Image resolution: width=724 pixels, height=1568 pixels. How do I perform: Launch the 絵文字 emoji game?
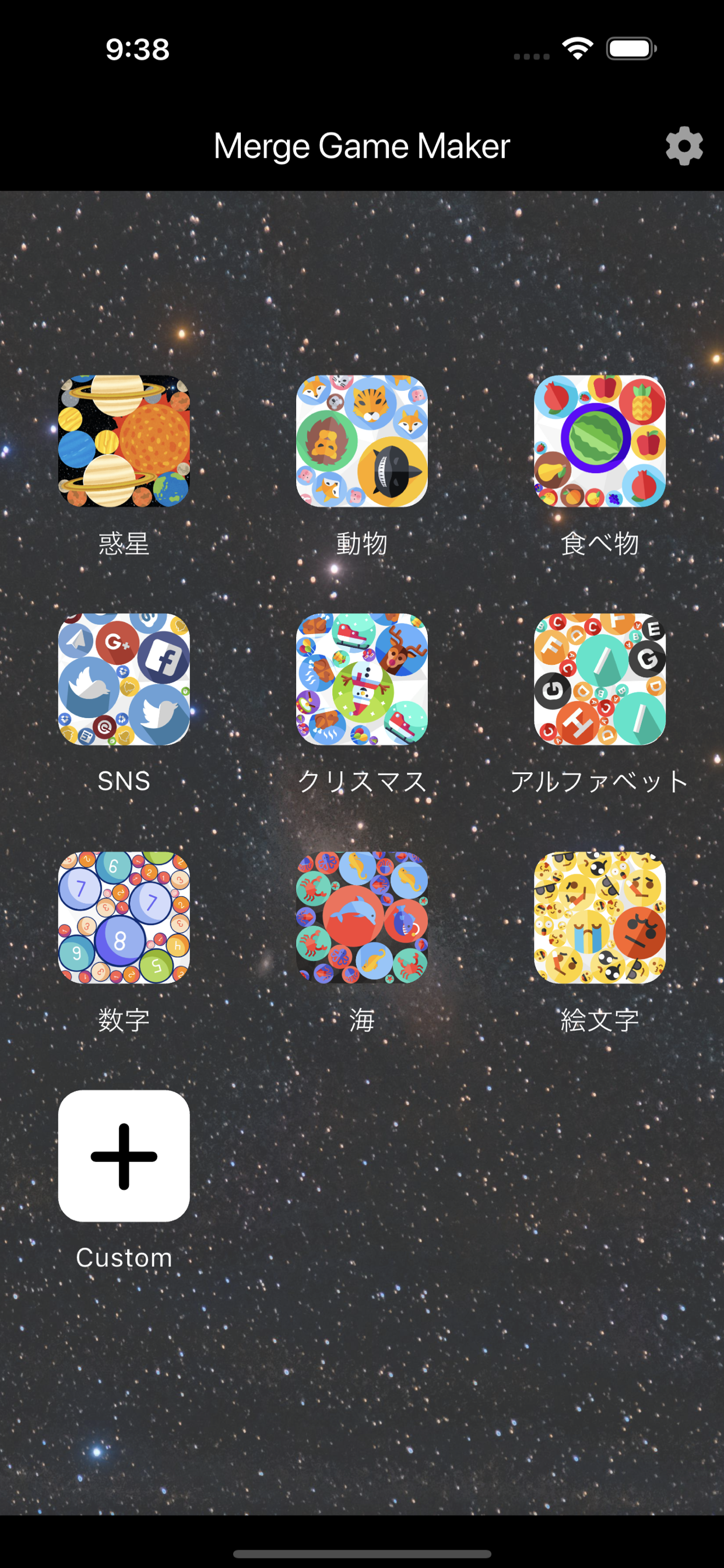tap(599, 916)
